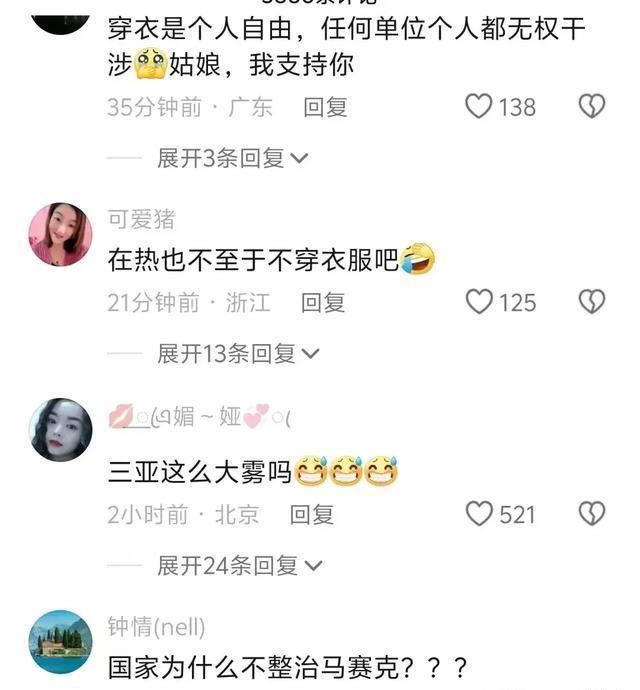640x690 pixels.
Task: Like the Guangdong comment with 138 likes
Action: 479,106
